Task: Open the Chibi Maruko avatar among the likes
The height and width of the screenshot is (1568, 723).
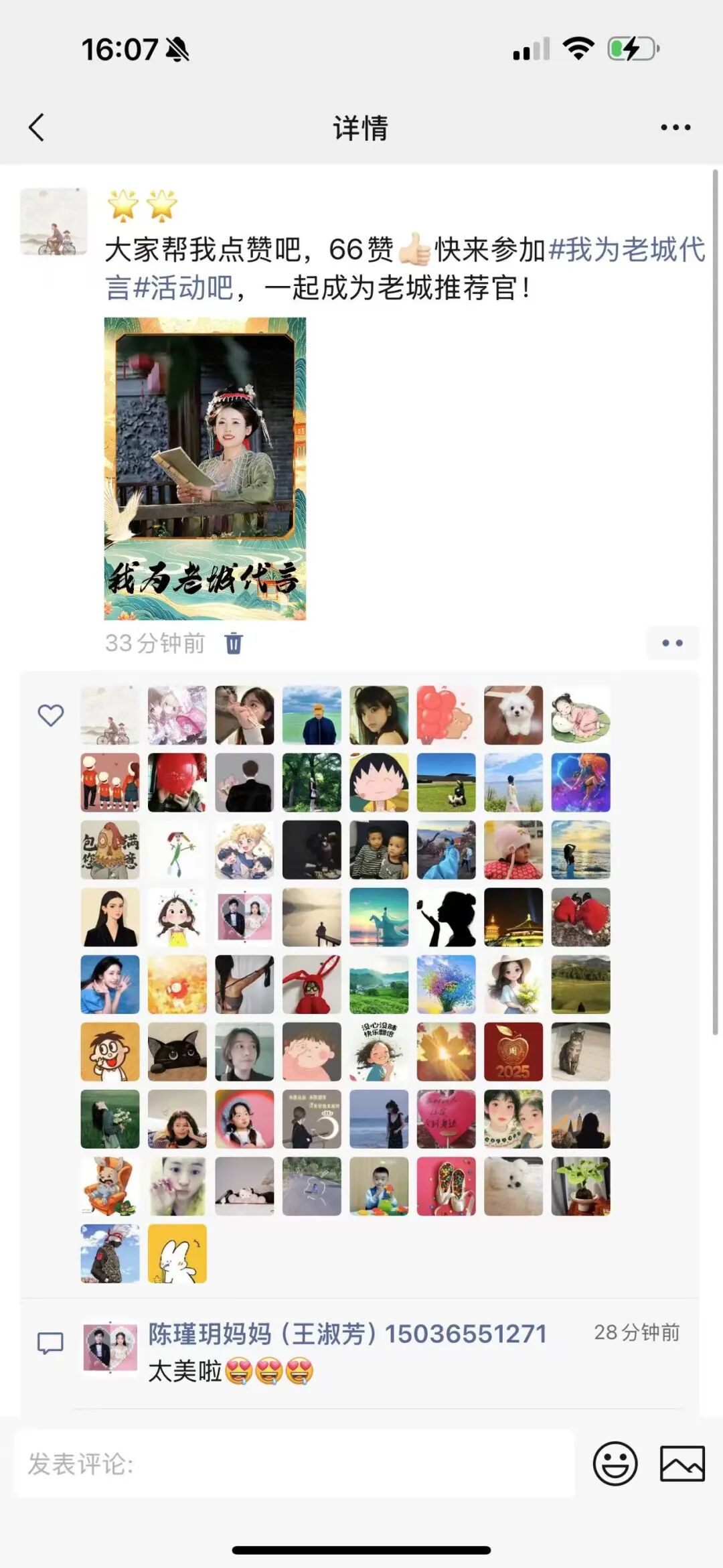Action: click(x=379, y=782)
